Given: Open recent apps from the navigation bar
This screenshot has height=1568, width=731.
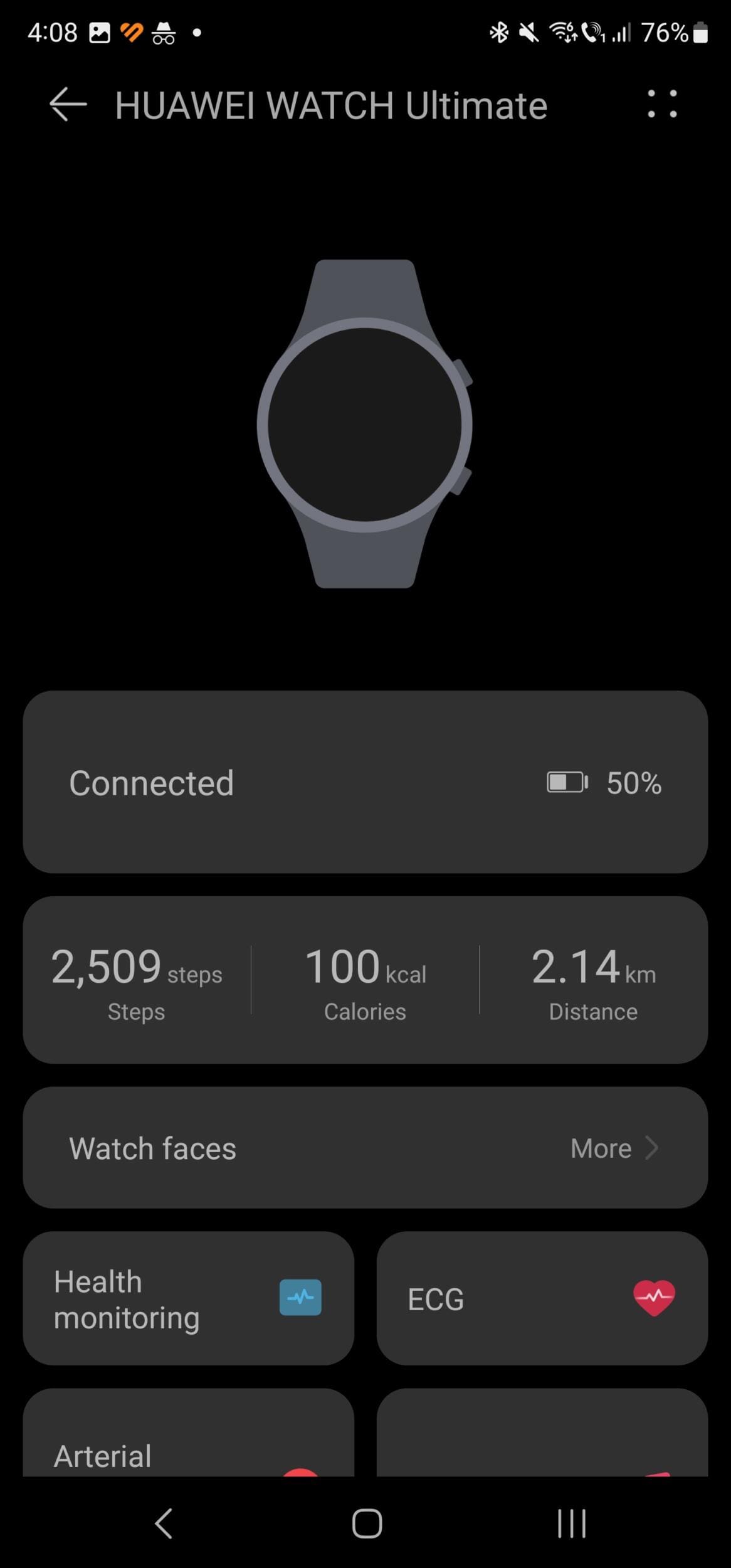Looking at the screenshot, I should click(x=571, y=1523).
